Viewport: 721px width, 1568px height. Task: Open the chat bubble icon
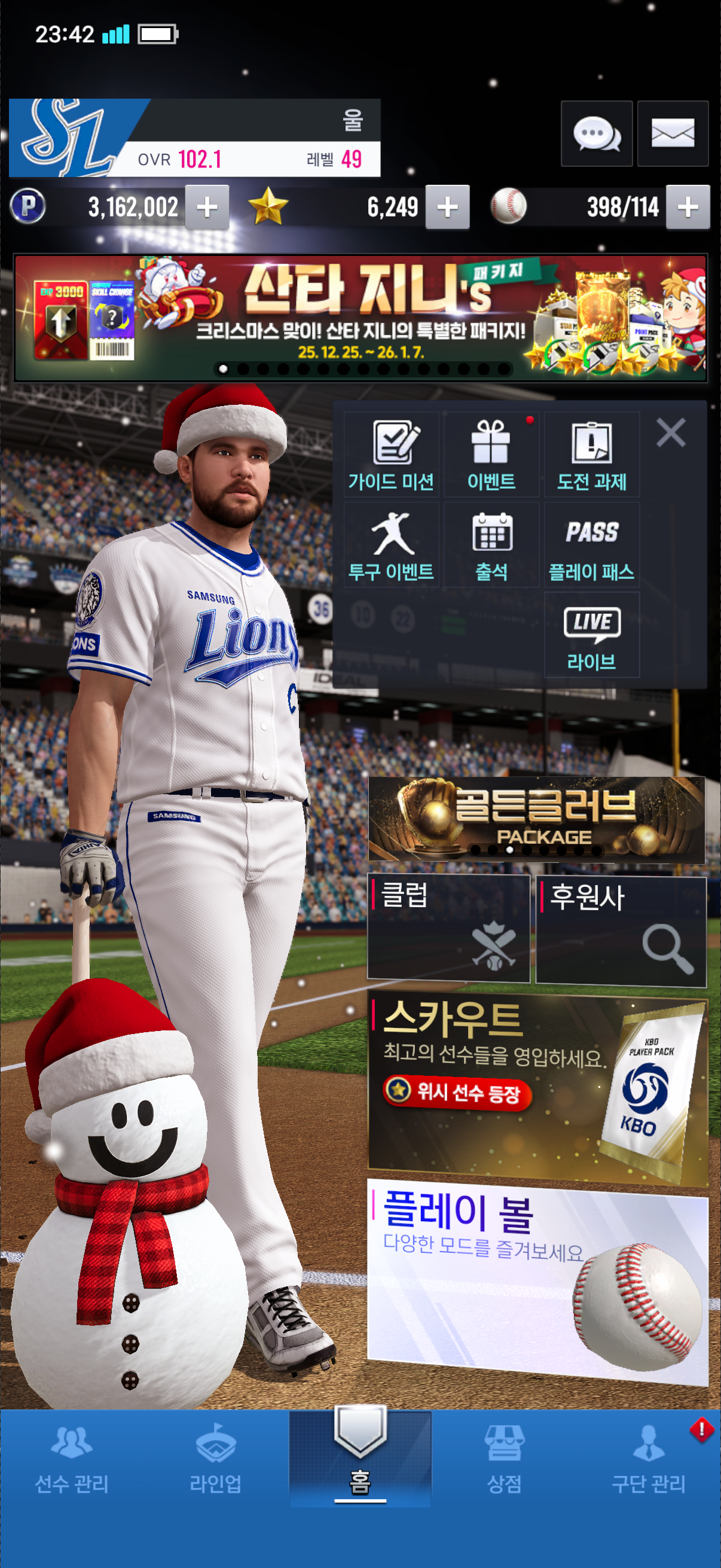[x=595, y=133]
